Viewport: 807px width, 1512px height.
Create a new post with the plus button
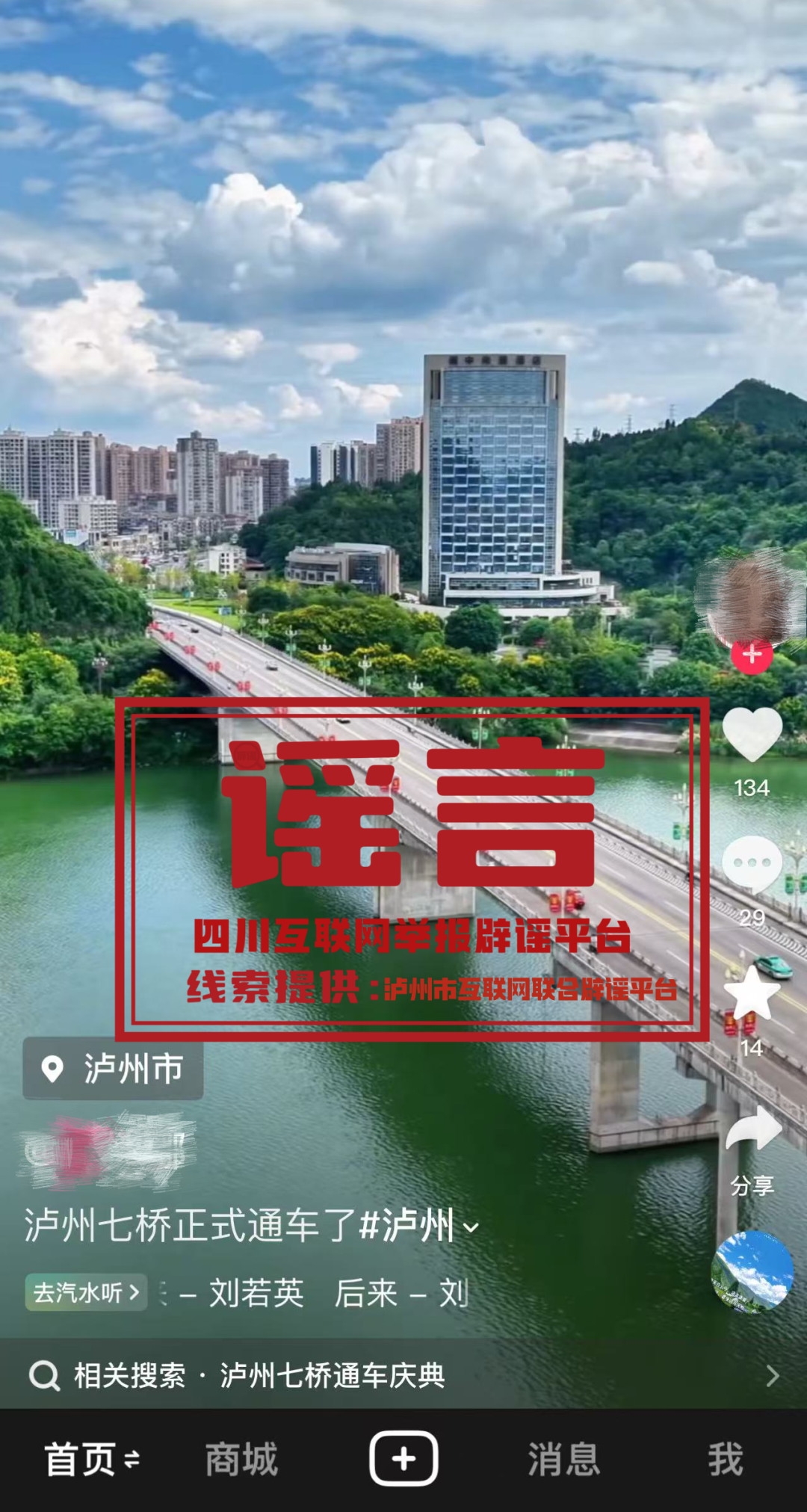(403, 1458)
